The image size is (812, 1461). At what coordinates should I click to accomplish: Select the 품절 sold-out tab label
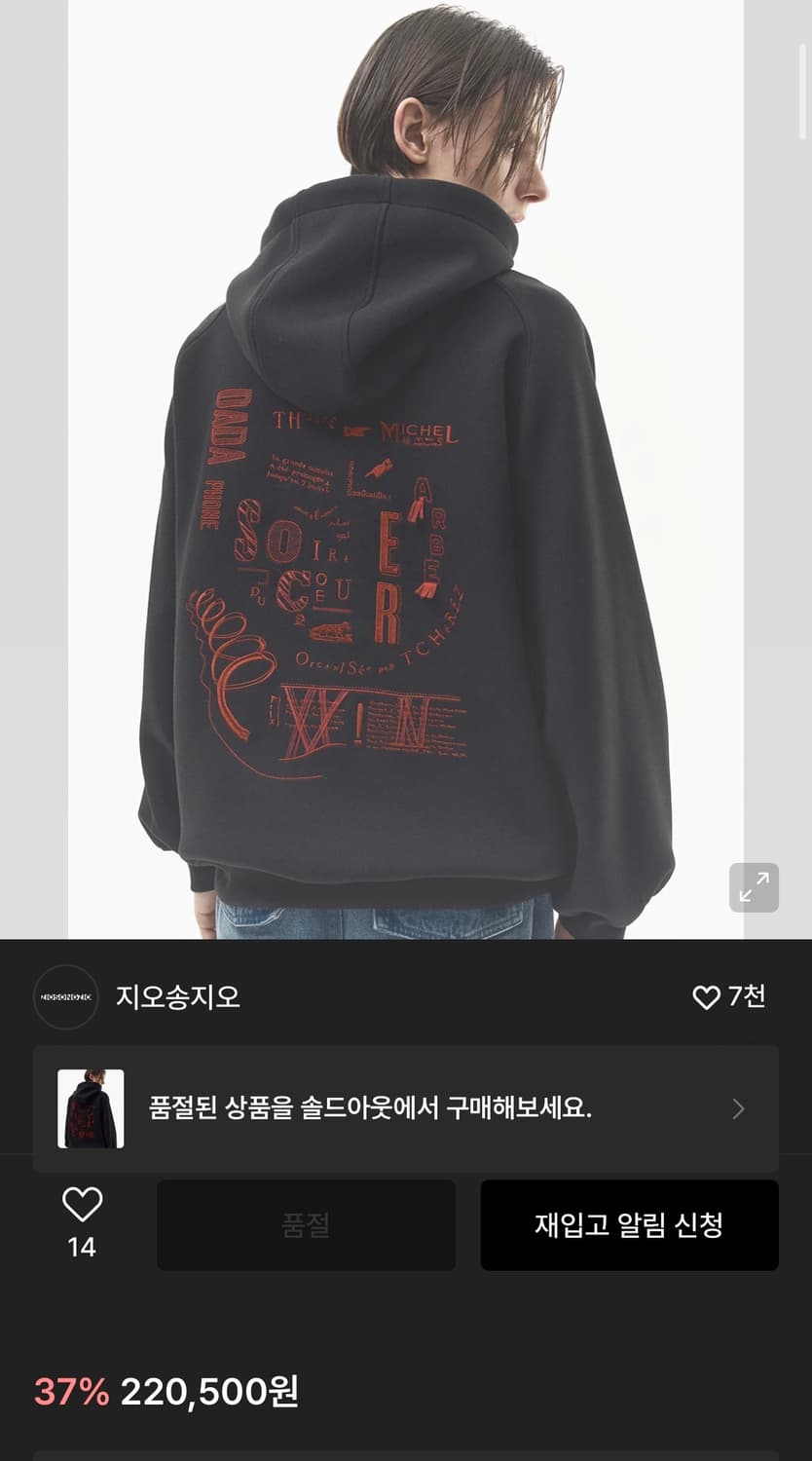click(x=306, y=1224)
